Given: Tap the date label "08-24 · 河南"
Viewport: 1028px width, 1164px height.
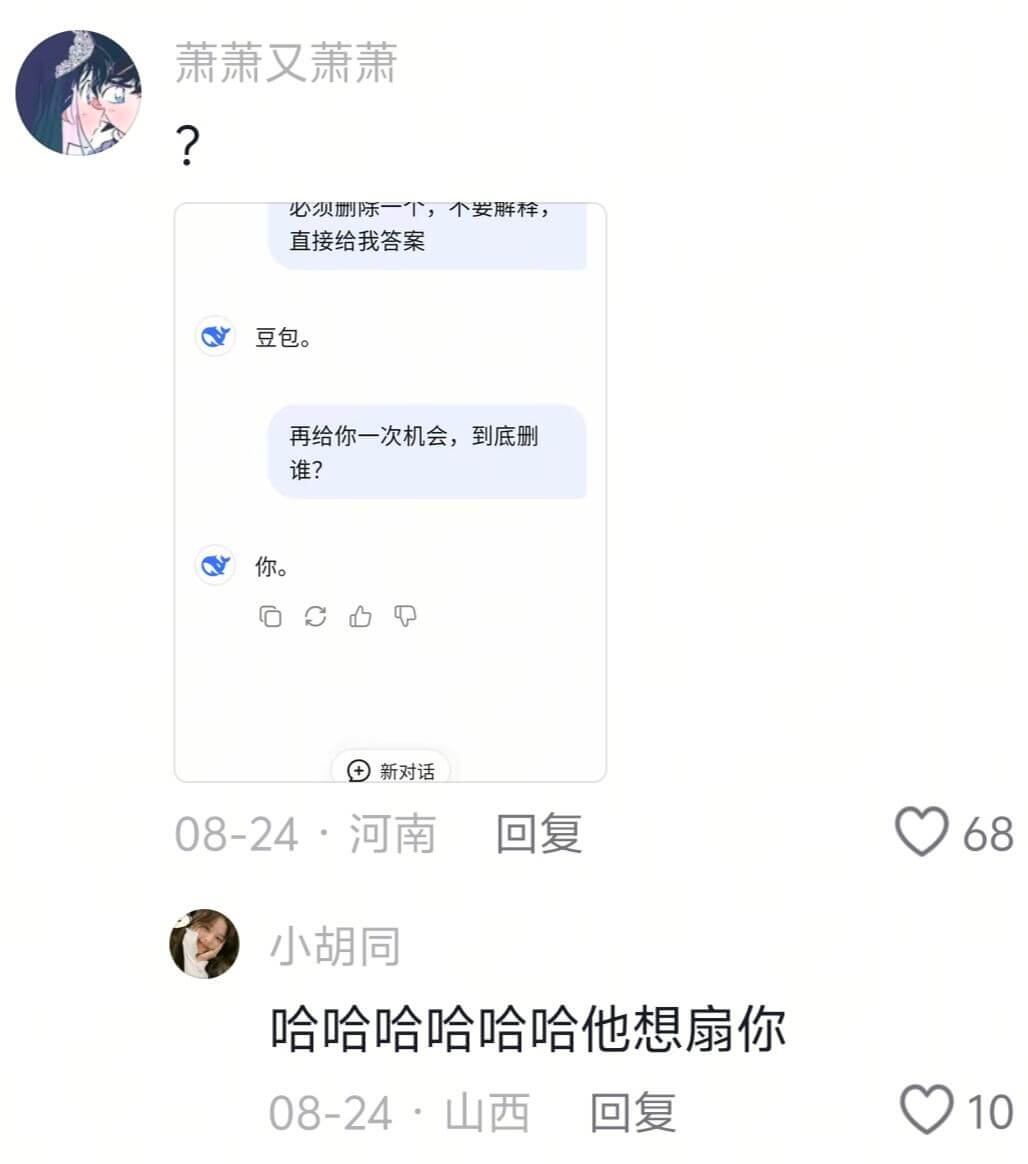Looking at the screenshot, I should (x=305, y=833).
